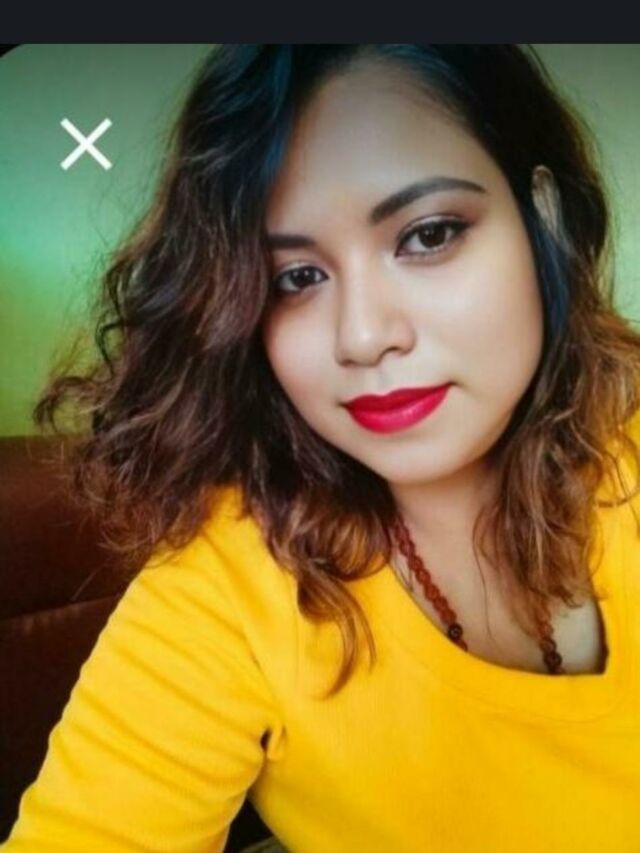Close the full-screen photo viewer

click(86, 144)
